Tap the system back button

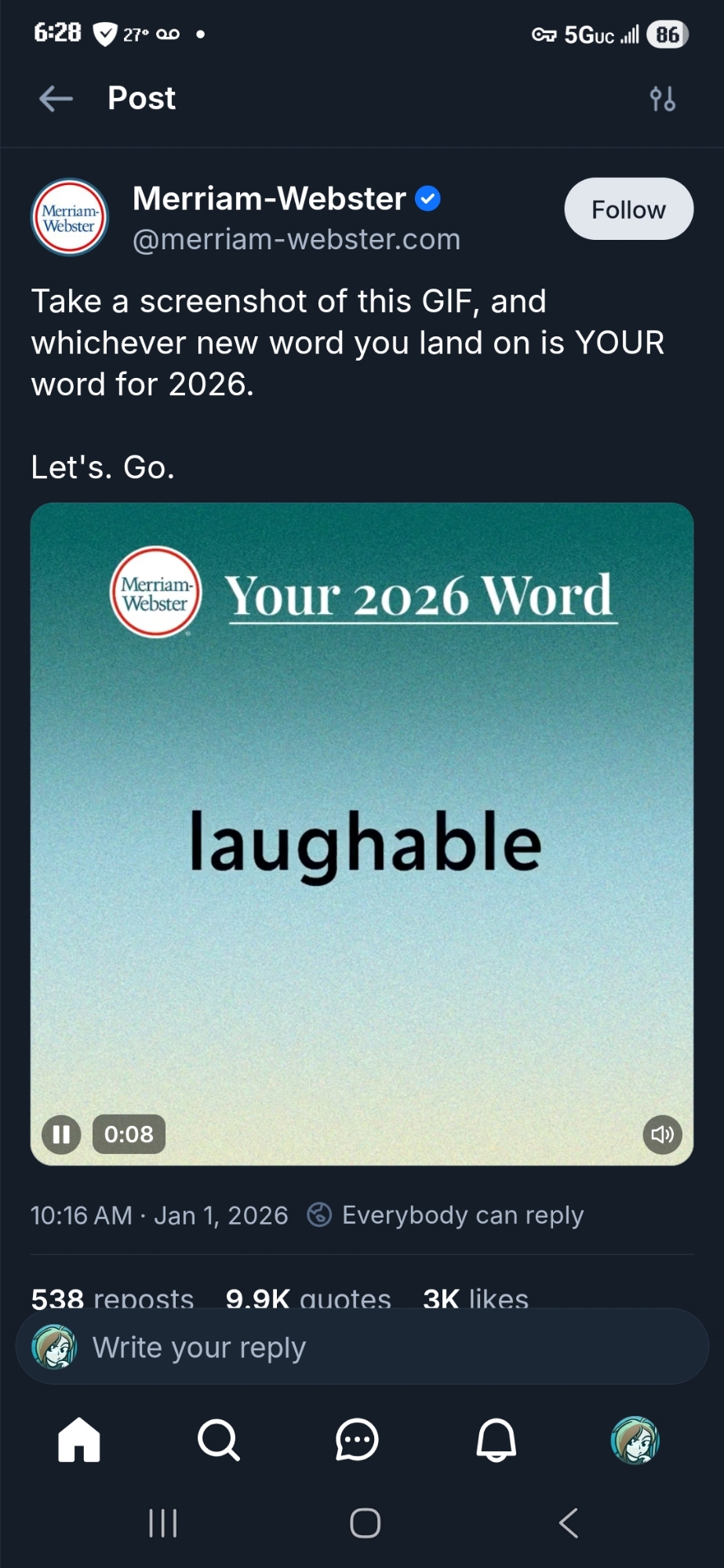[569, 1523]
